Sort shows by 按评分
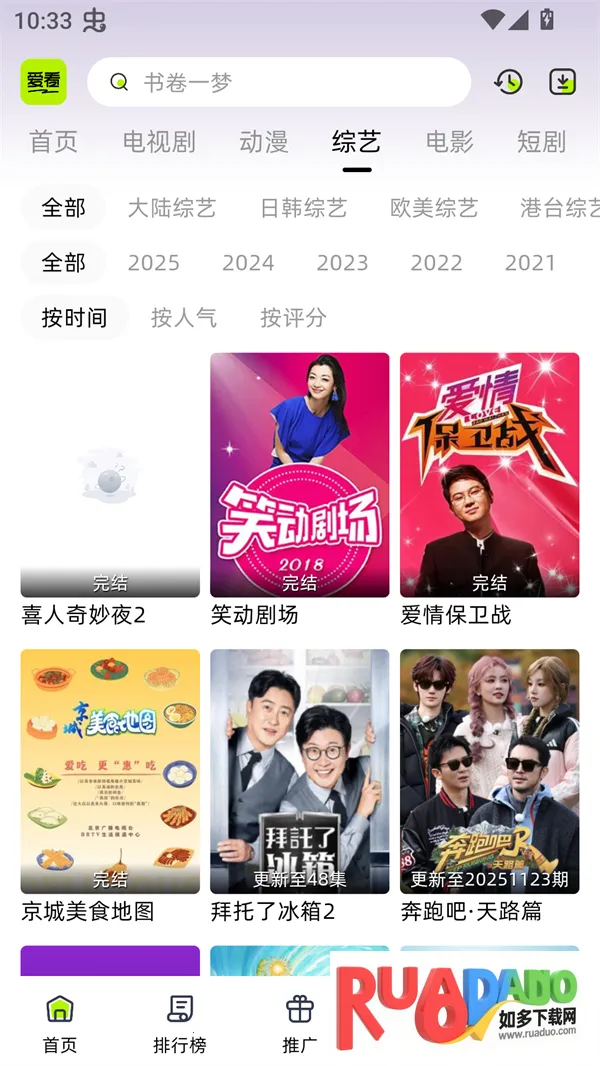Viewport: 600px width, 1066px height. 293,318
